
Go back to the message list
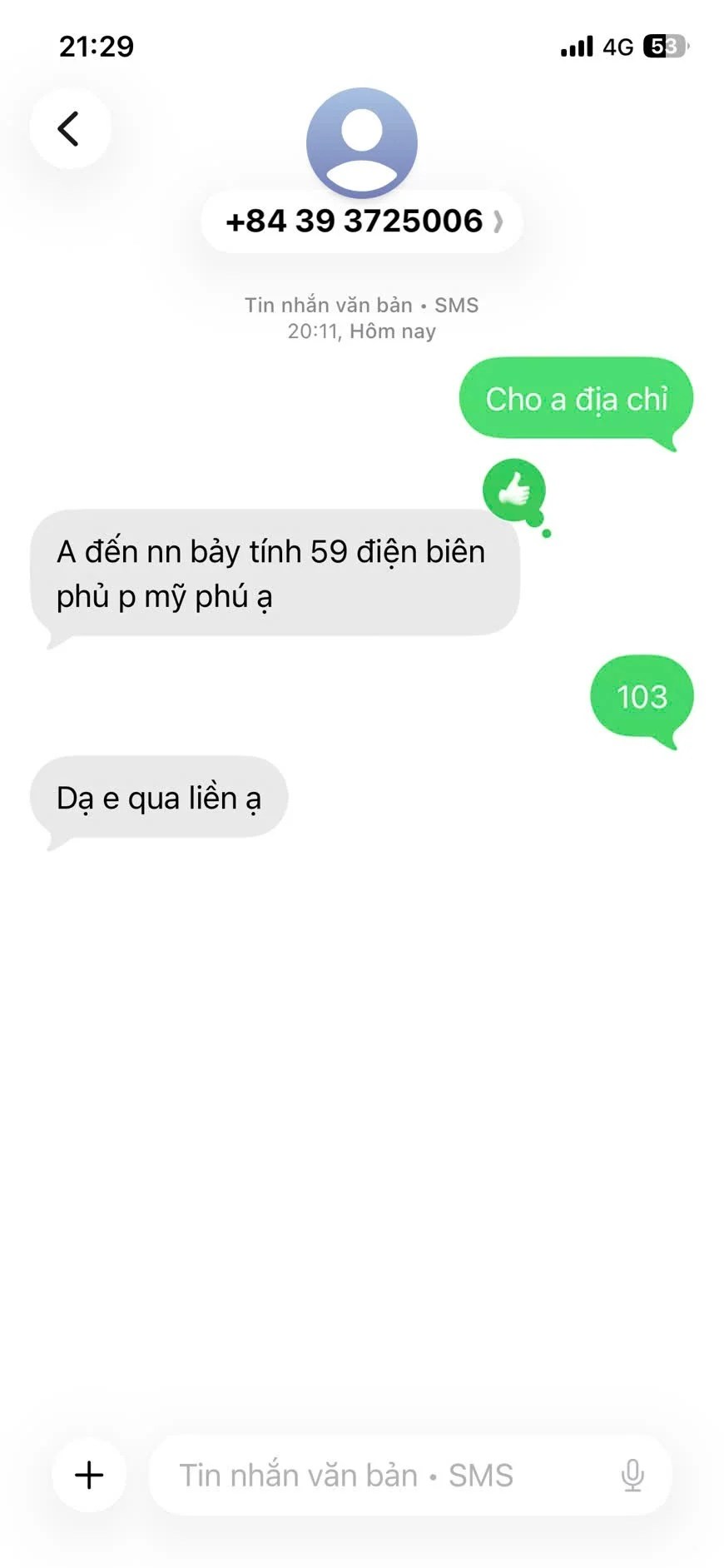point(70,129)
